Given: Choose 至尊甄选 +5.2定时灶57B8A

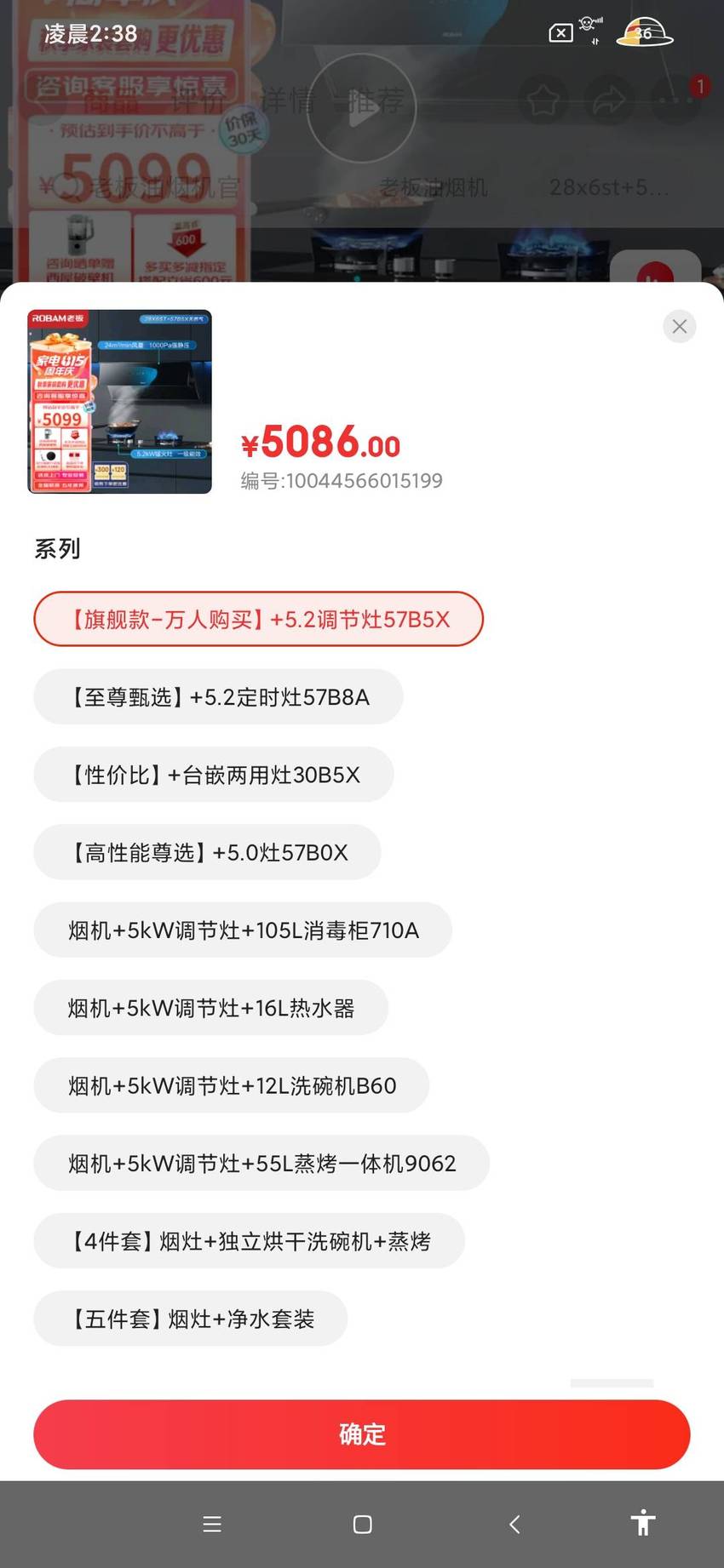Looking at the screenshot, I should tap(218, 697).
